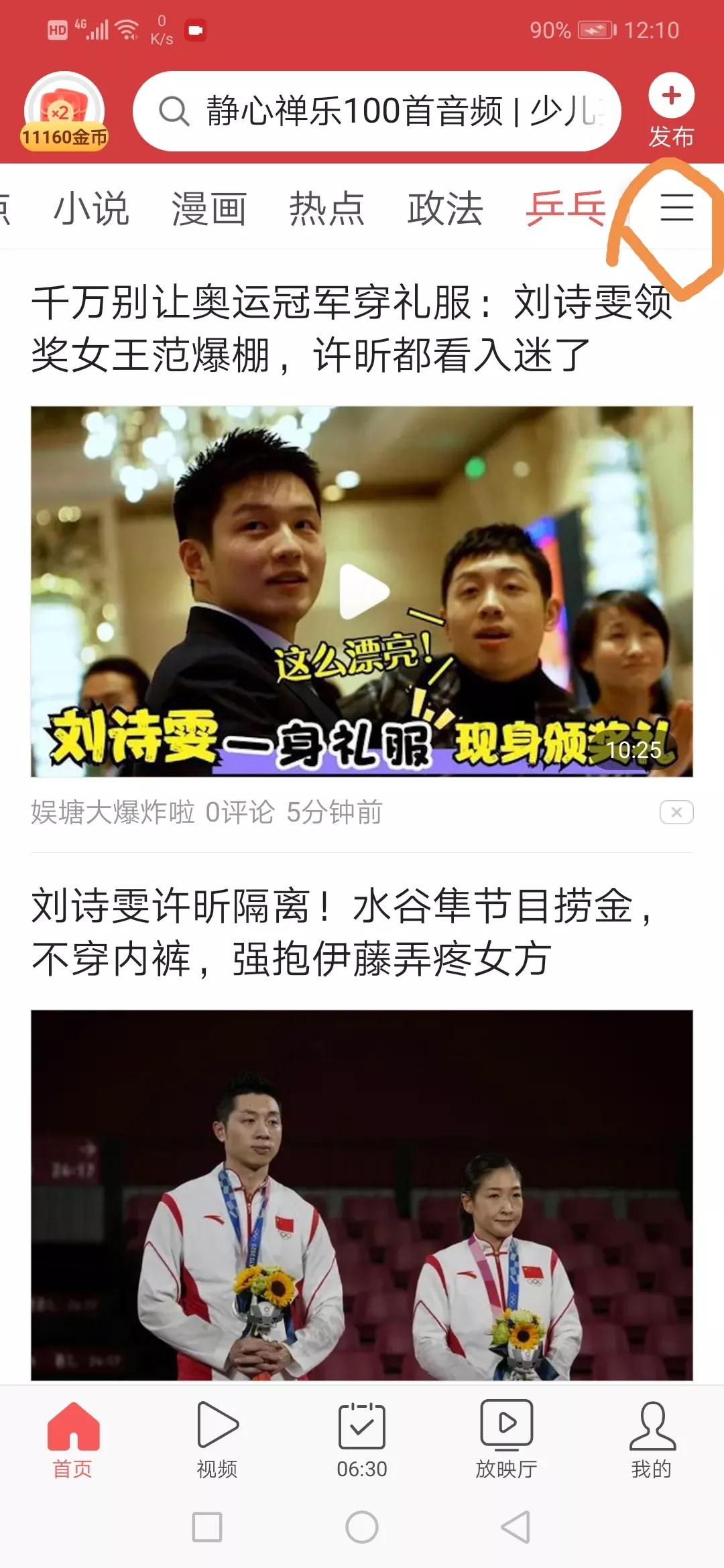The height and width of the screenshot is (1568, 724).
Task: Select the 热点 channel tab
Action: [327, 208]
